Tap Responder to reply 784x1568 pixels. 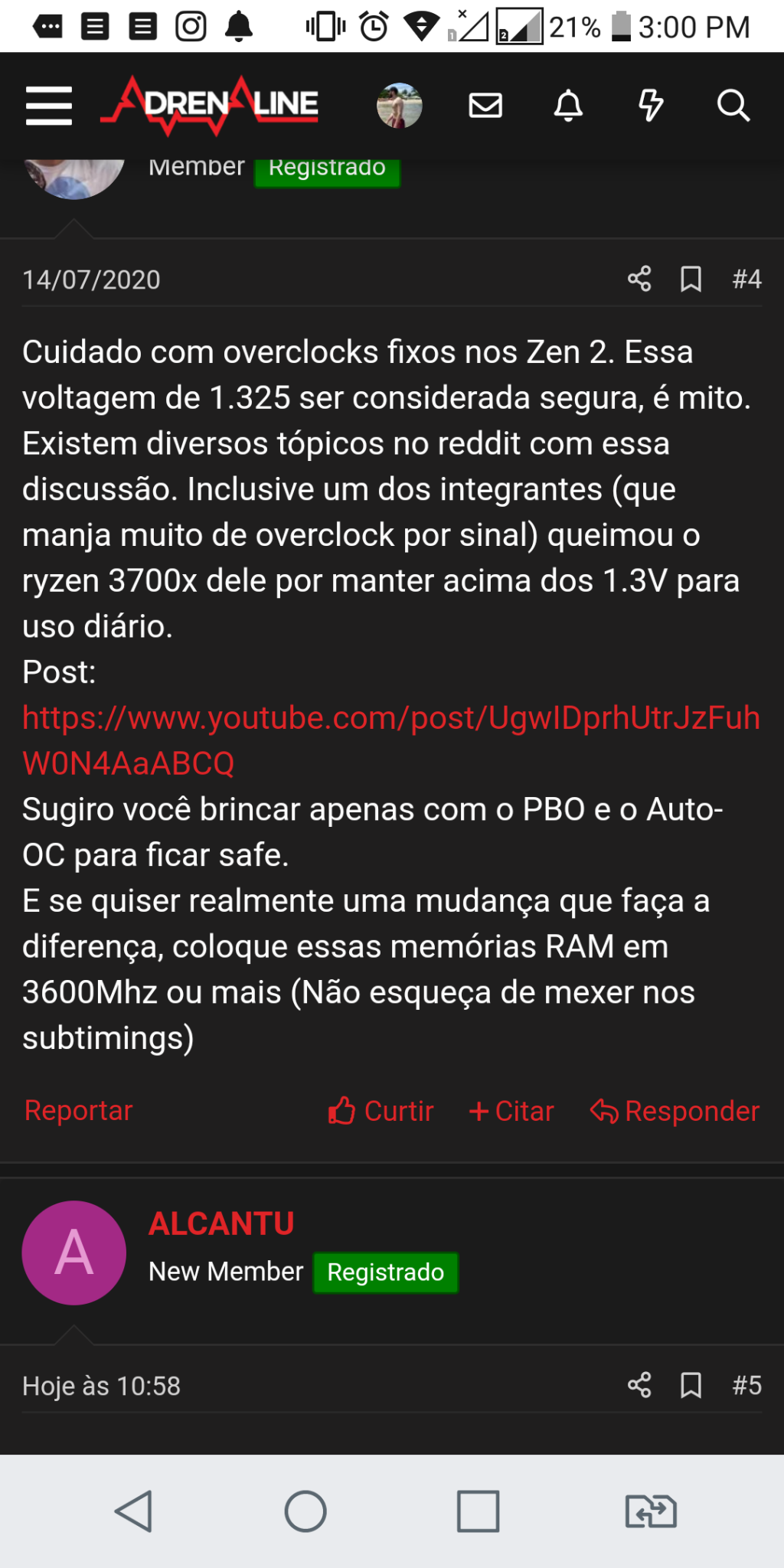click(x=675, y=1110)
